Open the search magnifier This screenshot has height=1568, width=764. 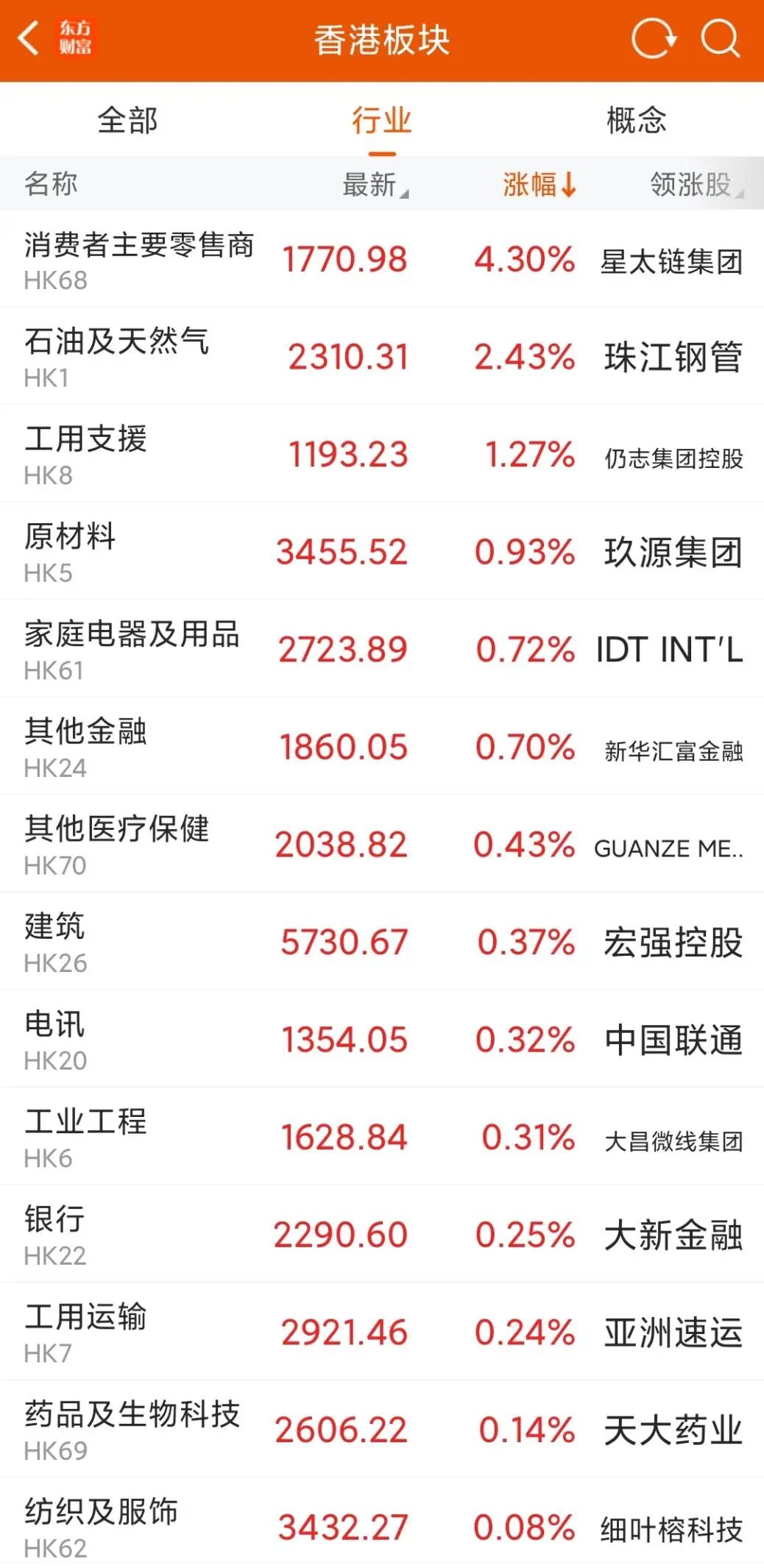(720, 38)
